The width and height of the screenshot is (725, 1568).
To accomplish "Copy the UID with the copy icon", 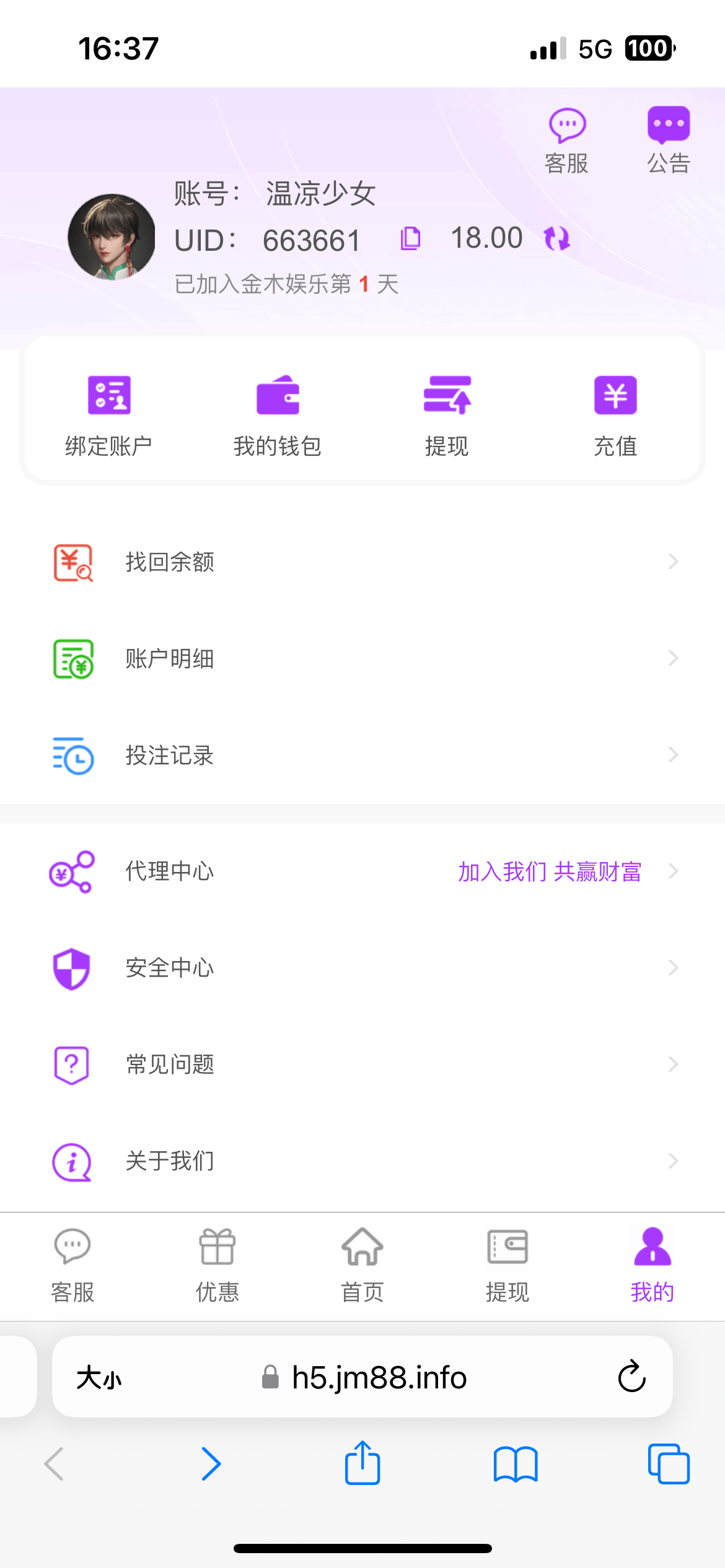I will 410,238.
